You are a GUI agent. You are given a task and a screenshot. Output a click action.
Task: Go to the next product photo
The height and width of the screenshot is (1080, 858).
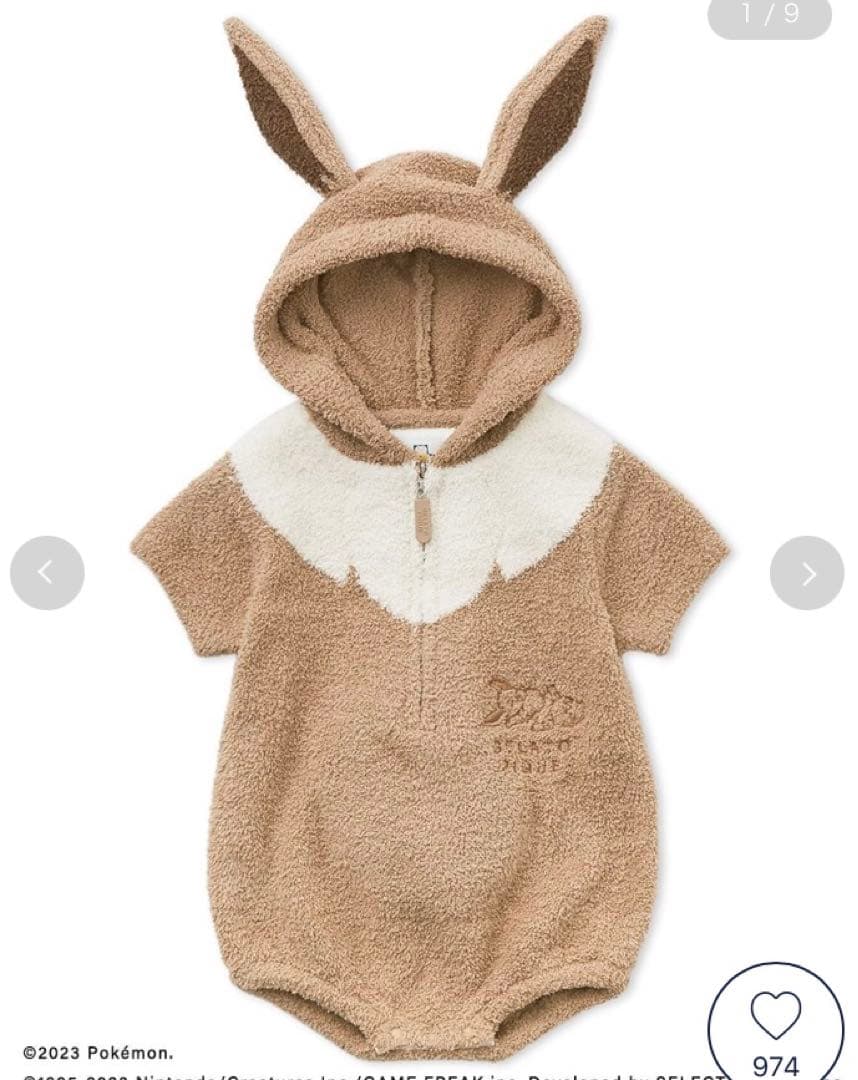807,573
